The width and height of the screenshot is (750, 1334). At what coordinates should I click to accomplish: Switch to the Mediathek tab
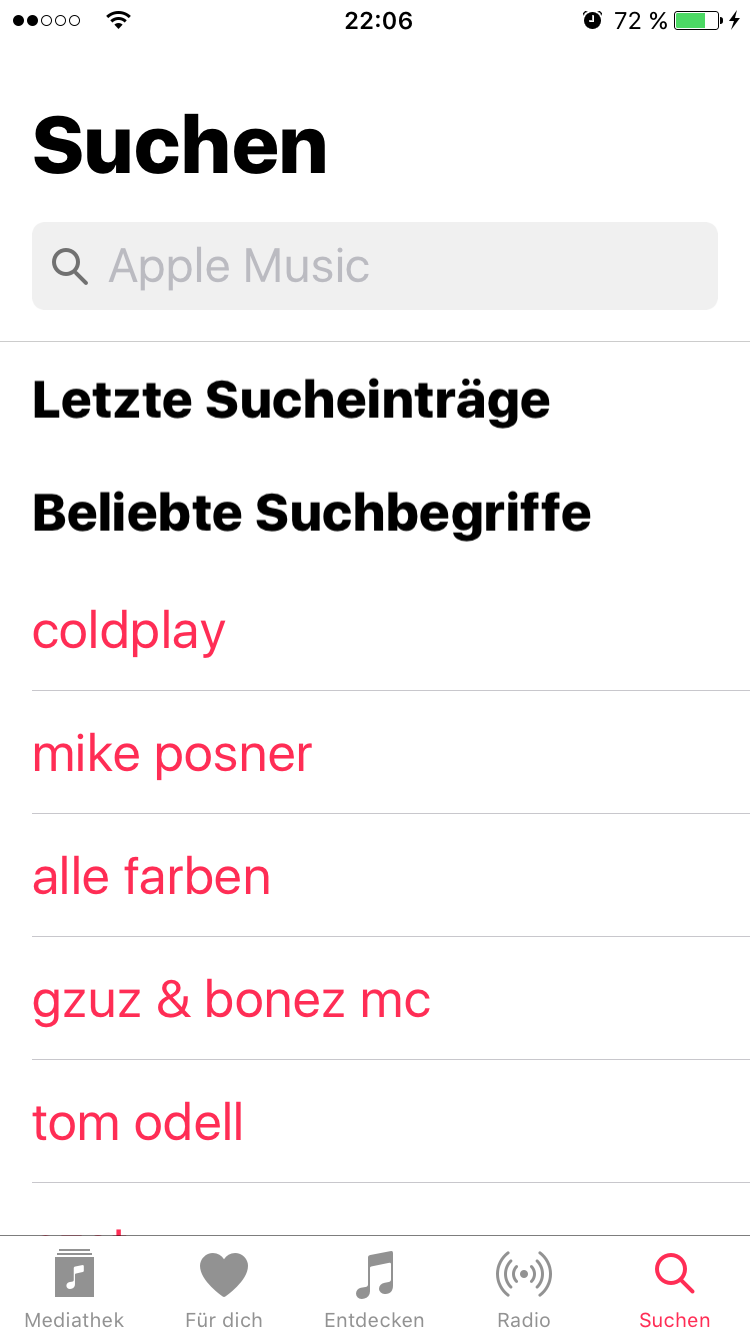75,1288
